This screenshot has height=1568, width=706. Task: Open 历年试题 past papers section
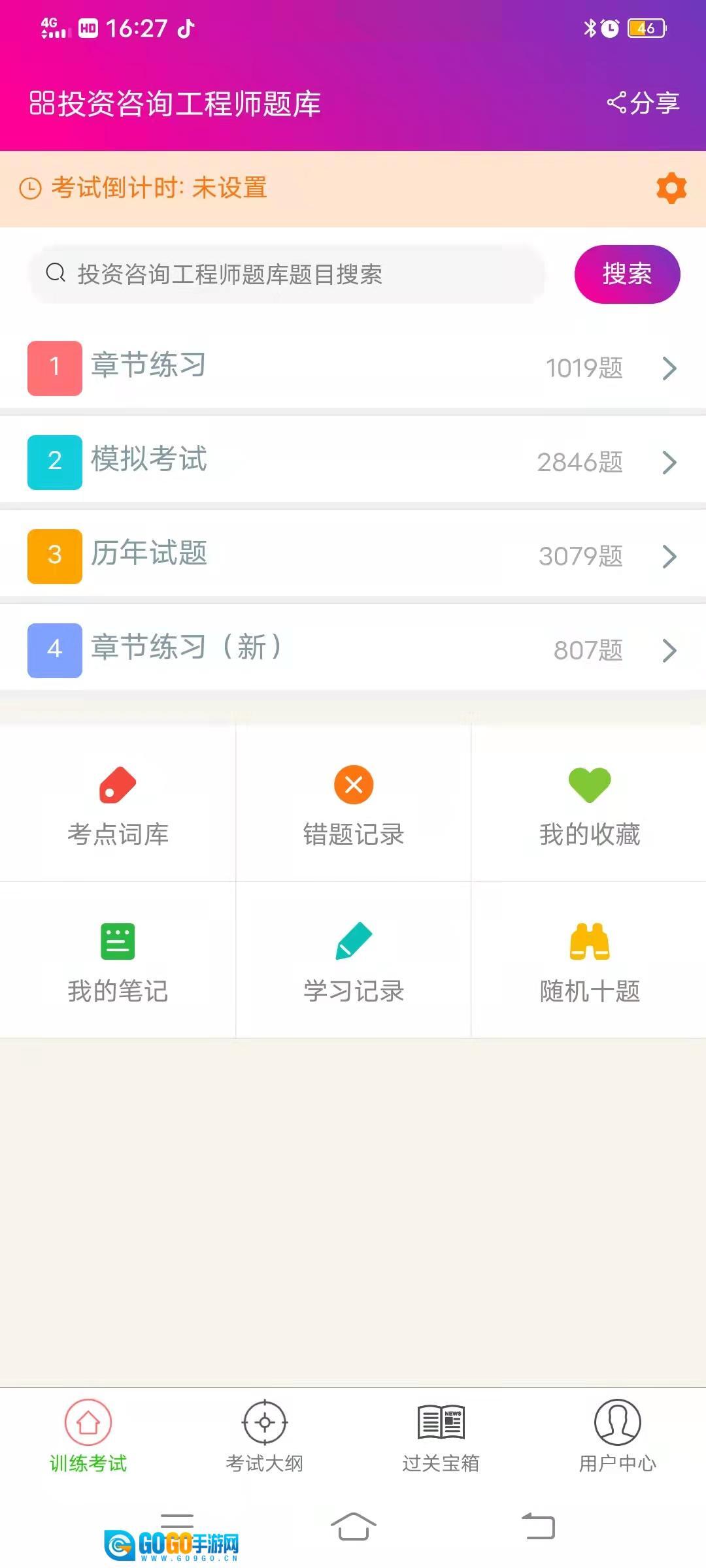coord(353,556)
